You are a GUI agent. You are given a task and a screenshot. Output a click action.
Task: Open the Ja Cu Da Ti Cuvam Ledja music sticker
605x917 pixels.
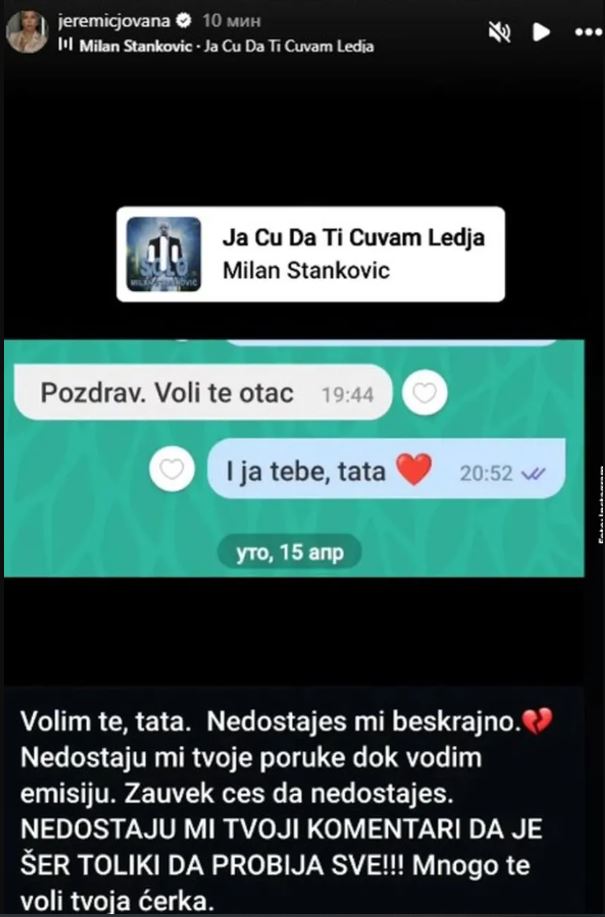click(x=310, y=254)
